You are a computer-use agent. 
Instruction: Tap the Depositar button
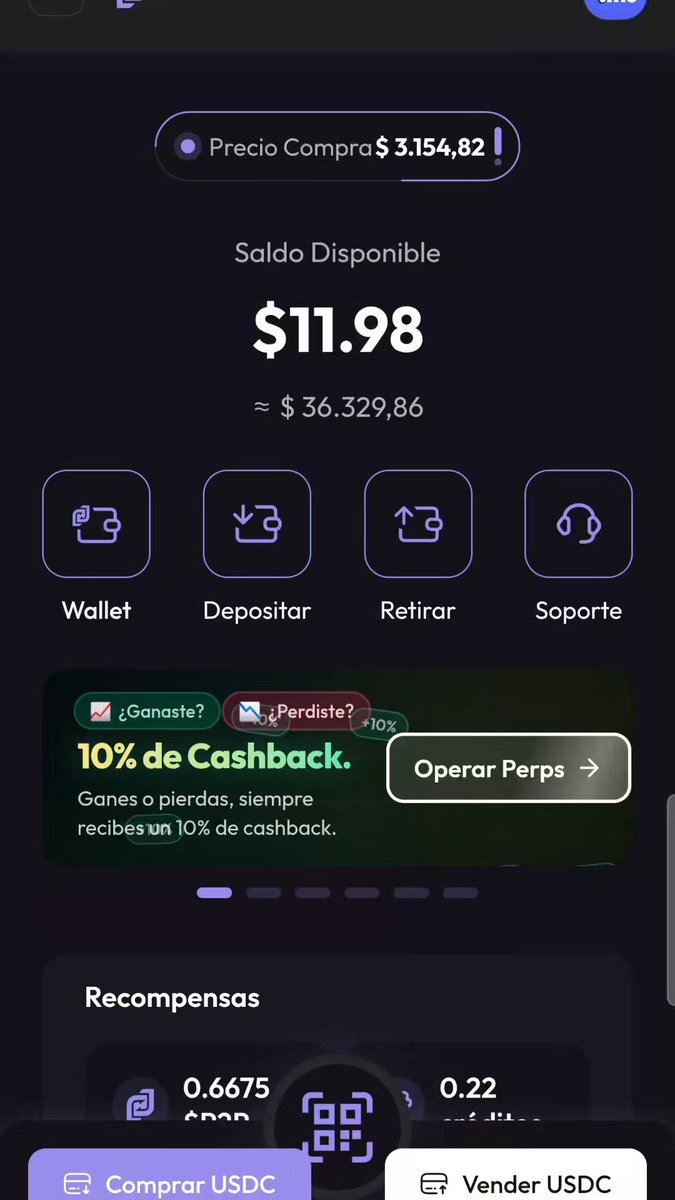[x=257, y=524]
